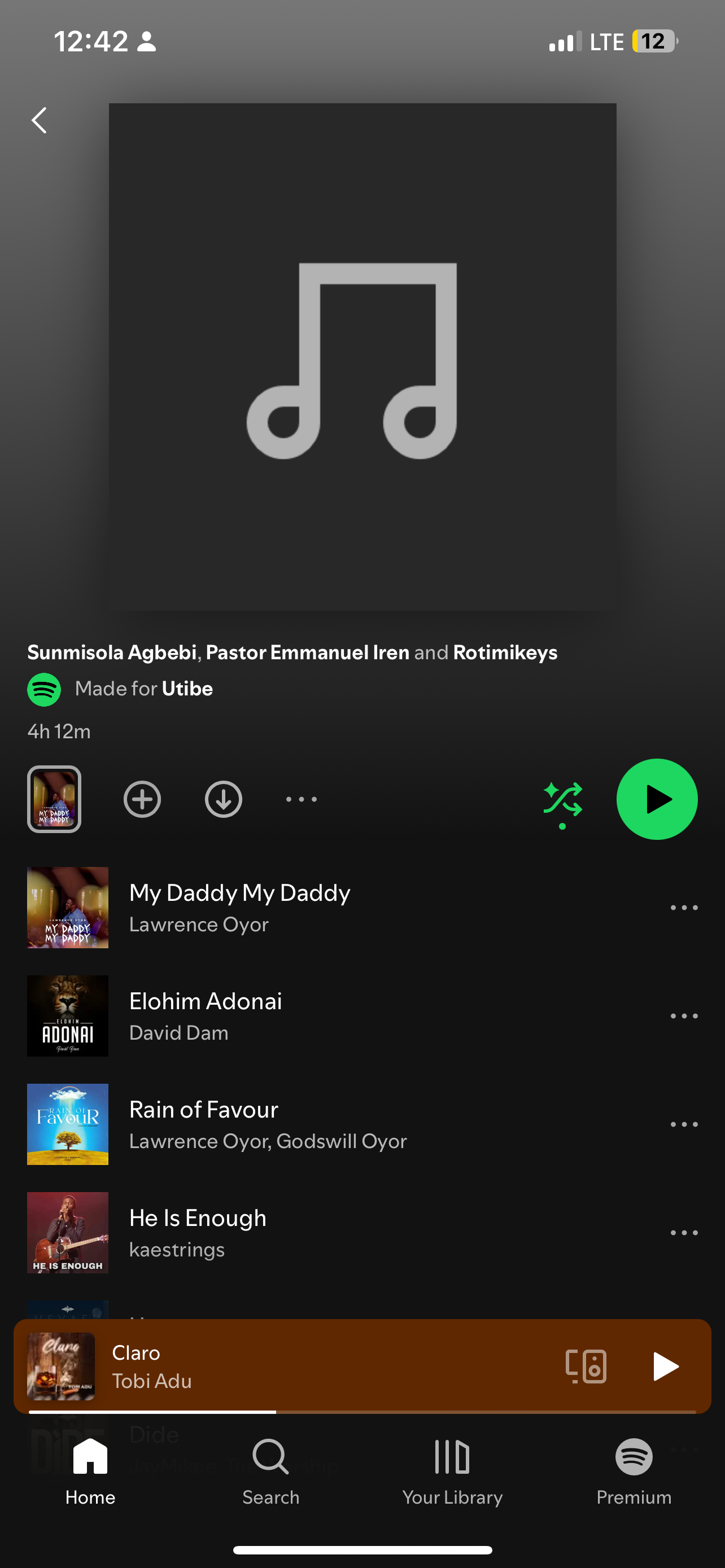Toggle smart shuffle mode
The height and width of the screenshot is (1568, 725).
562,800
